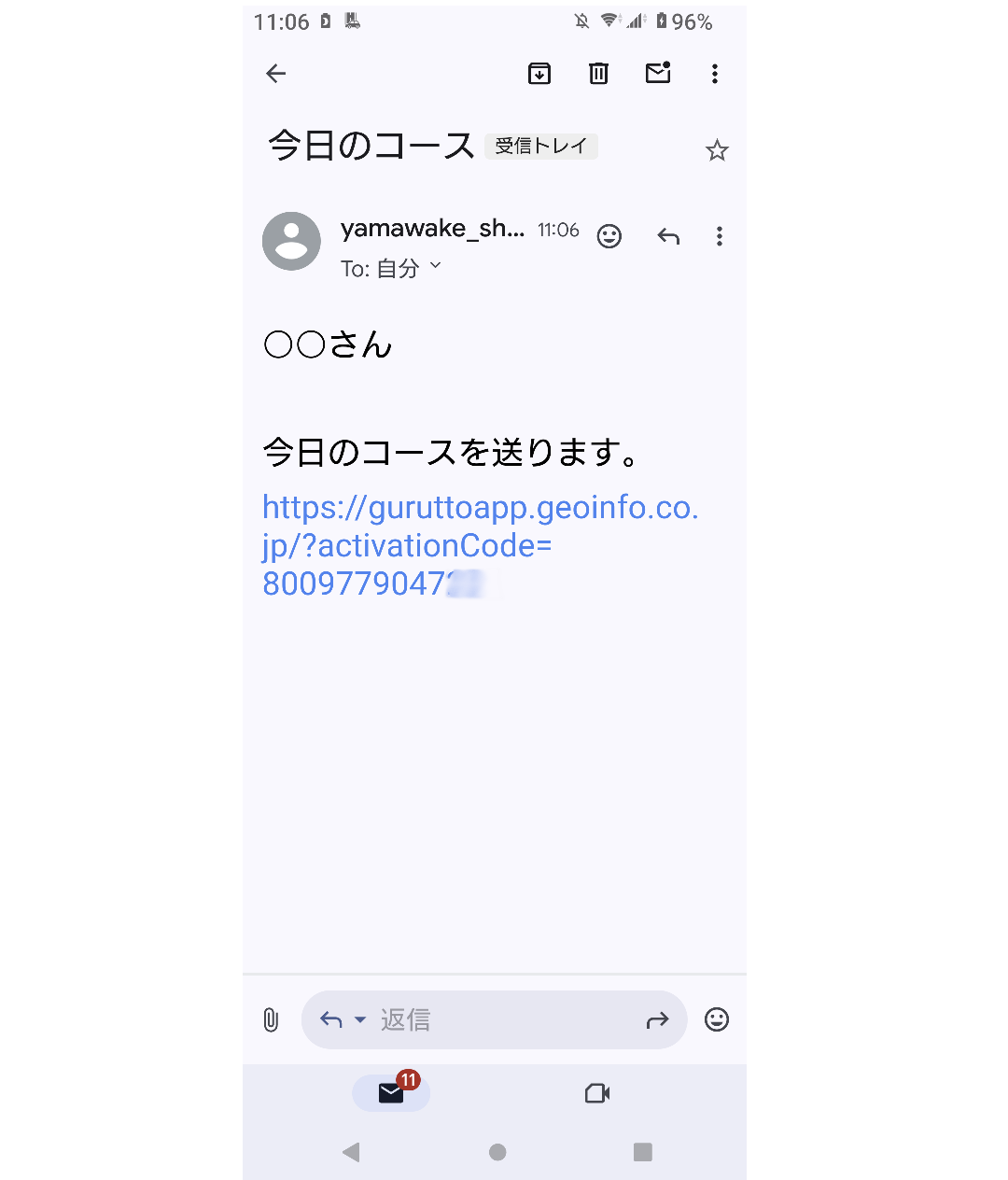The width and height of the screenshot is (1008, 1180).
Task: Forward this email with the arrow
Action: pyautogui.click(x=658, y=1019)
